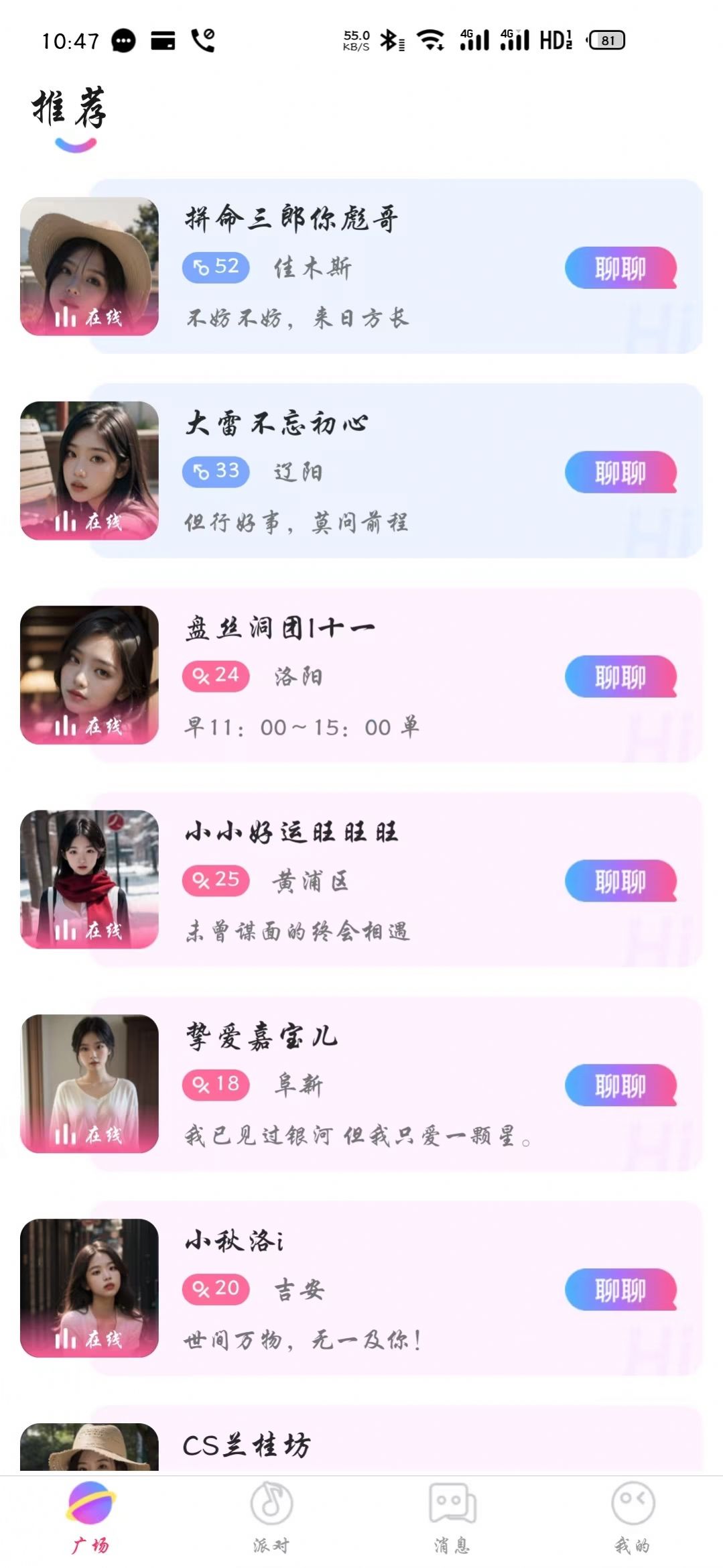View 大雷不忘初心's avatar
The image size is (723, 1568).
coord(90,471)
